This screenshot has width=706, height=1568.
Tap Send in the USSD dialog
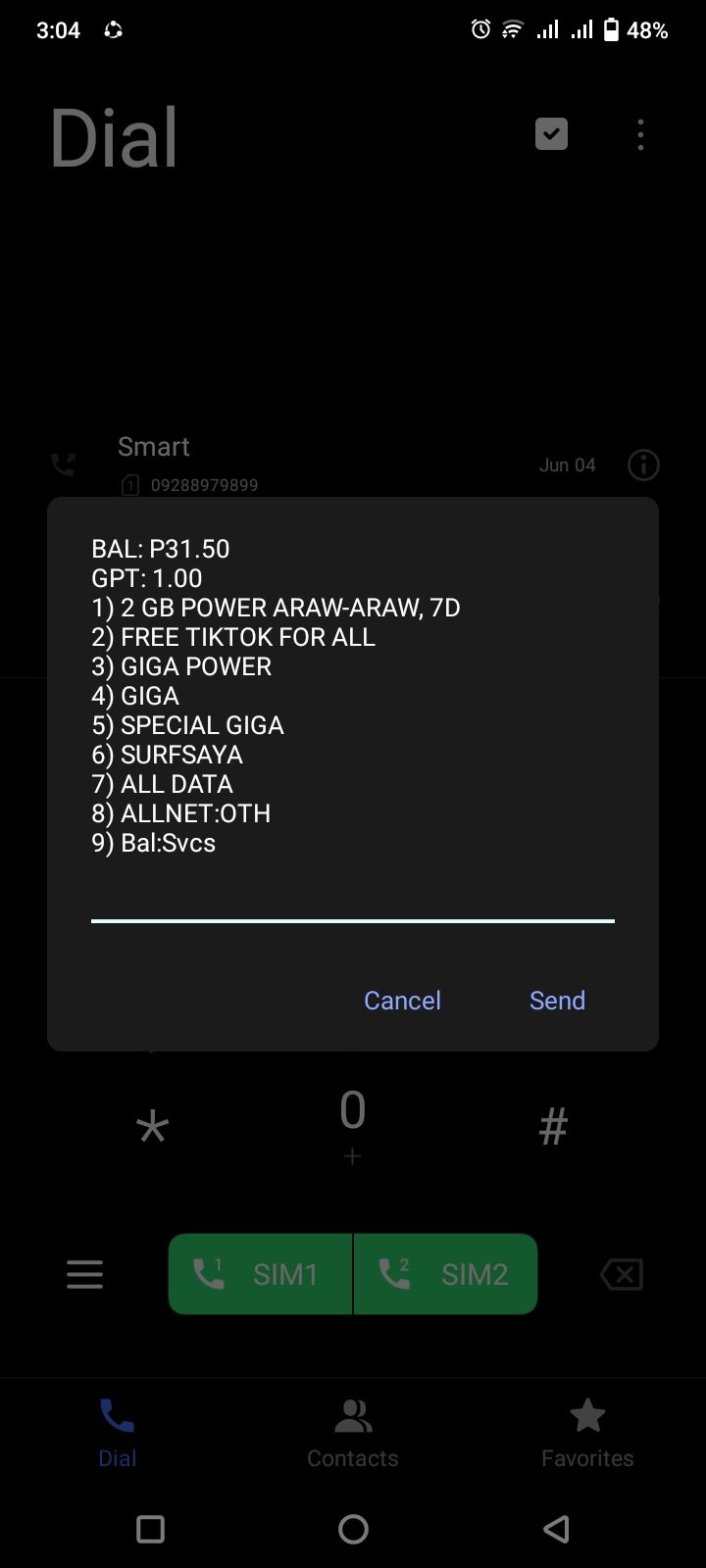point(557,1001)
